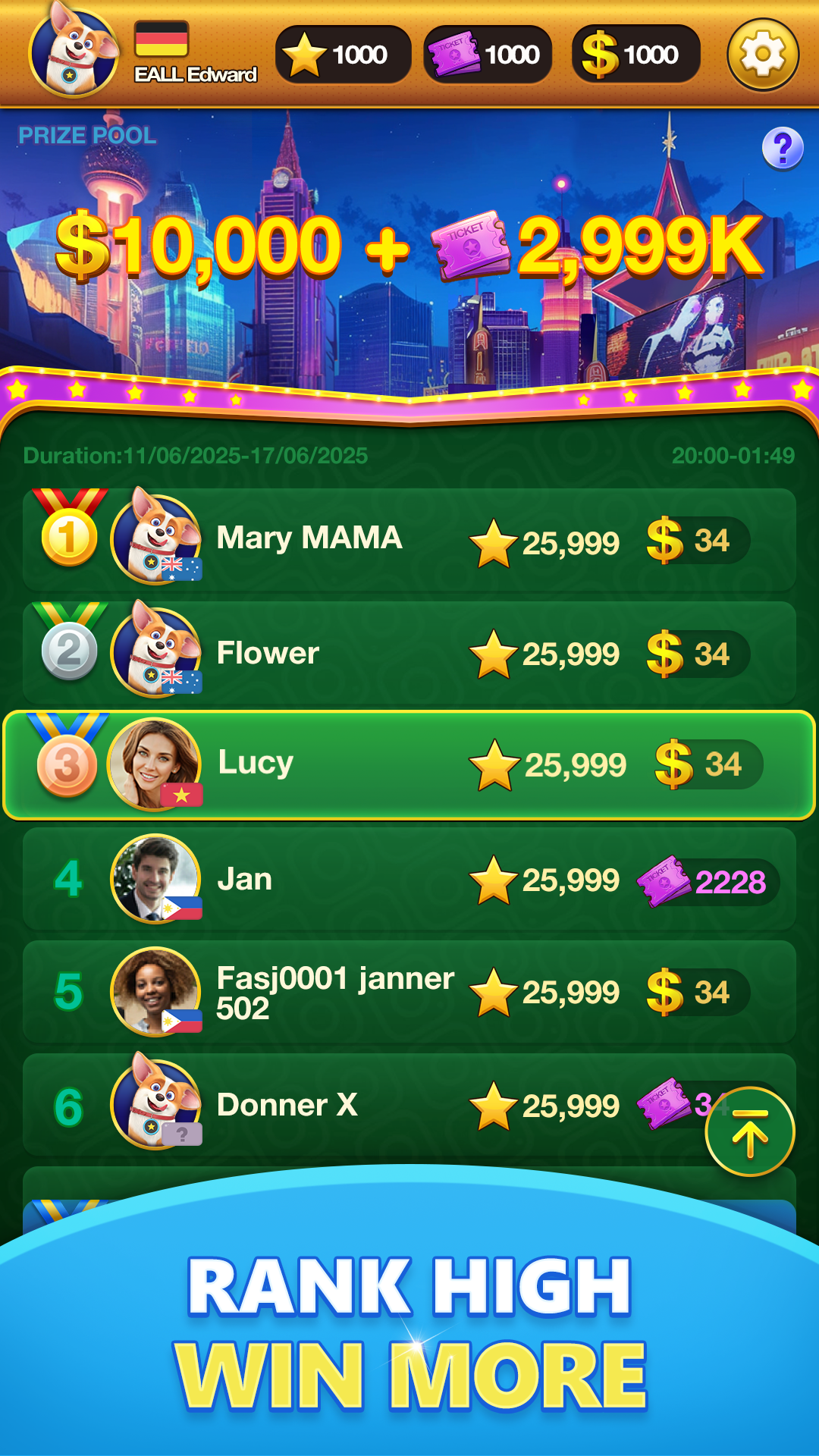Tap the star balance showing 1000
Viewport: 819px width, 1456px height.
coord(343,55)
